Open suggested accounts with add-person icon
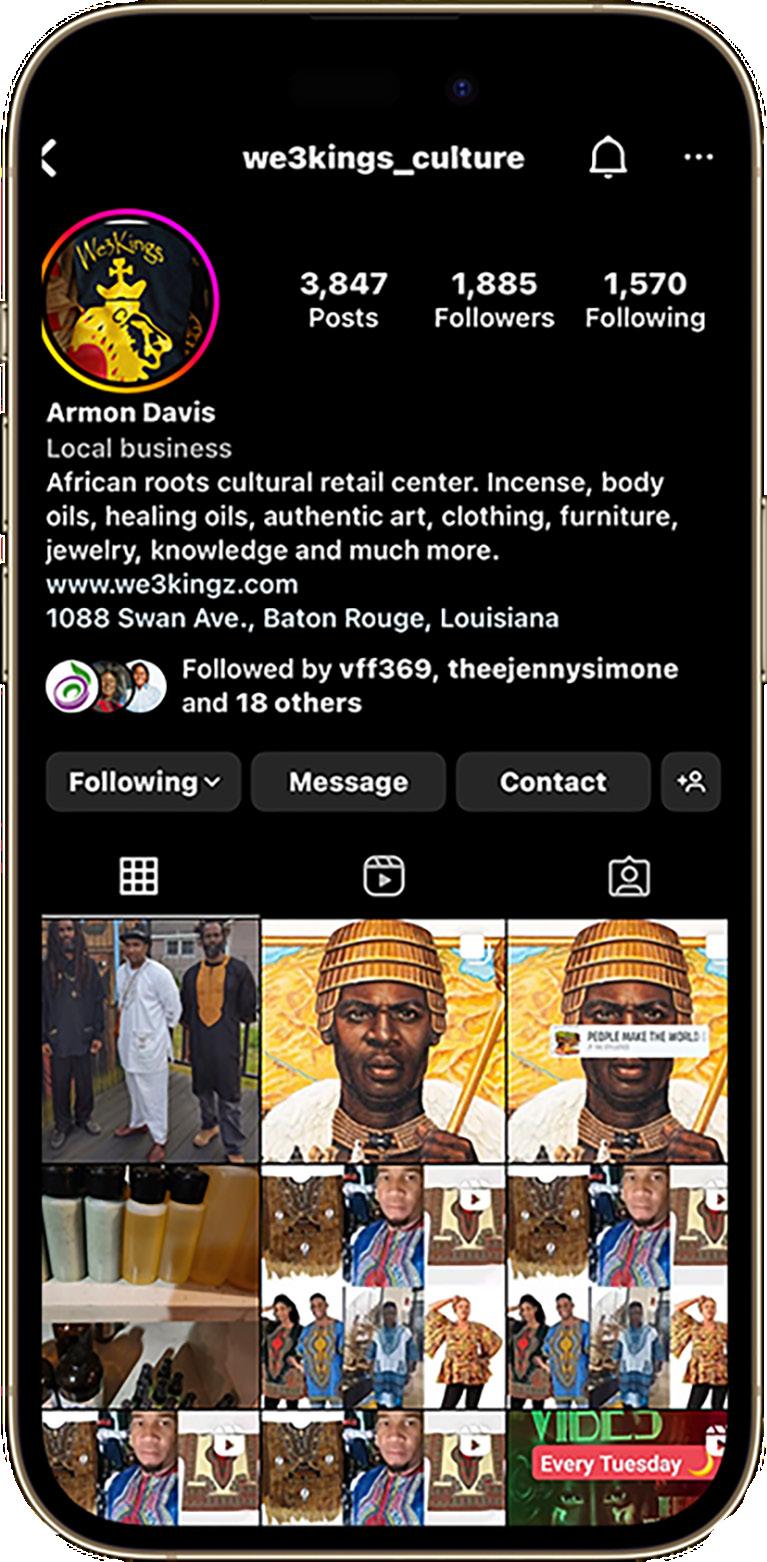Image resolution: width=767 pixels, height=1562 pixels. (x=691, y=782)
